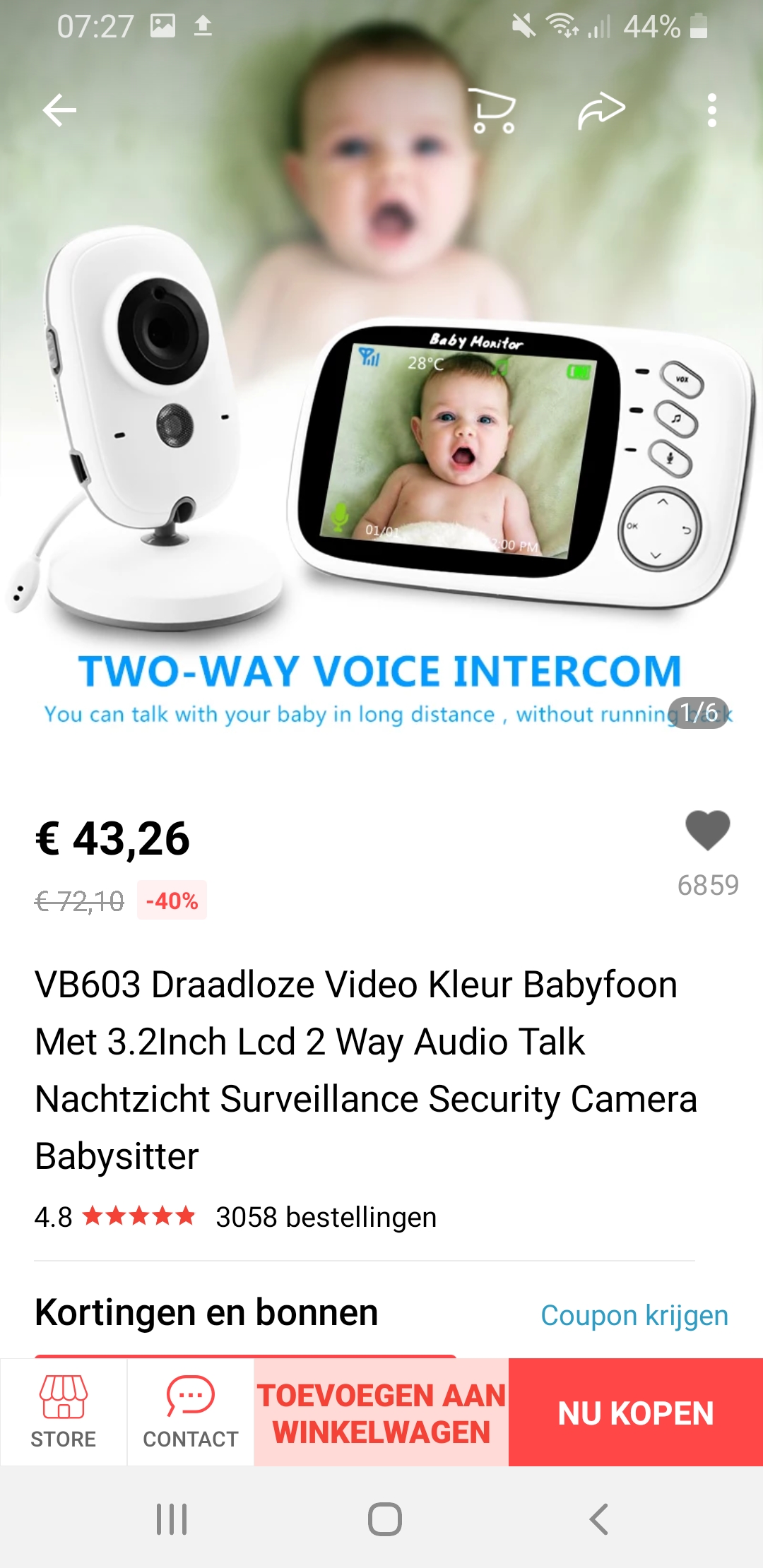This screenshot has width=763, height=1568.
Task: Tap Toevoegen aan winkelwagen
Action: coord(381,1412)
